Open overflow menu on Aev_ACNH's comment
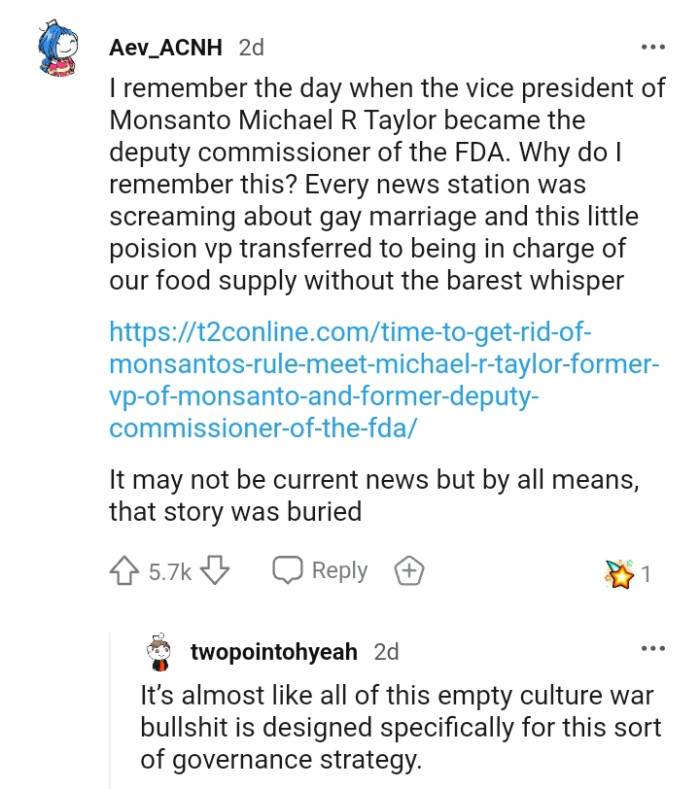Screen dimensions: 700x789 pos(652,46)
